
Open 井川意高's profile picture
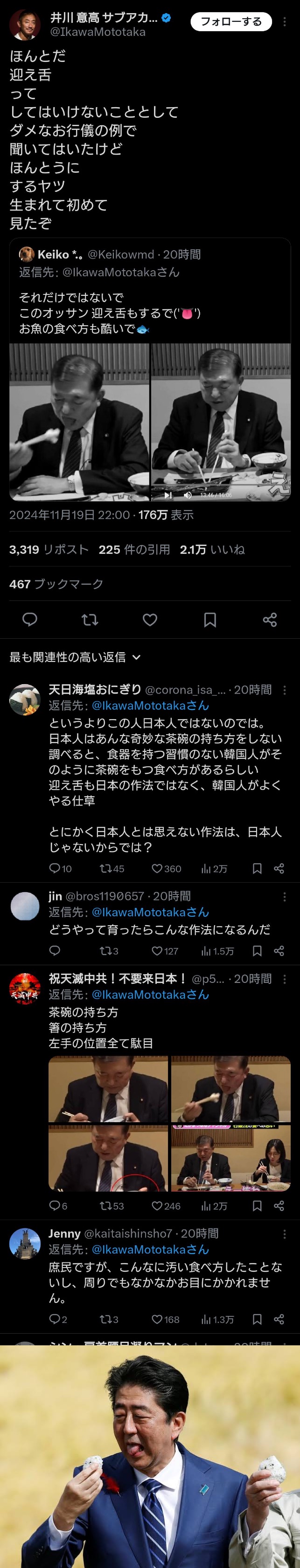[24, 24]
